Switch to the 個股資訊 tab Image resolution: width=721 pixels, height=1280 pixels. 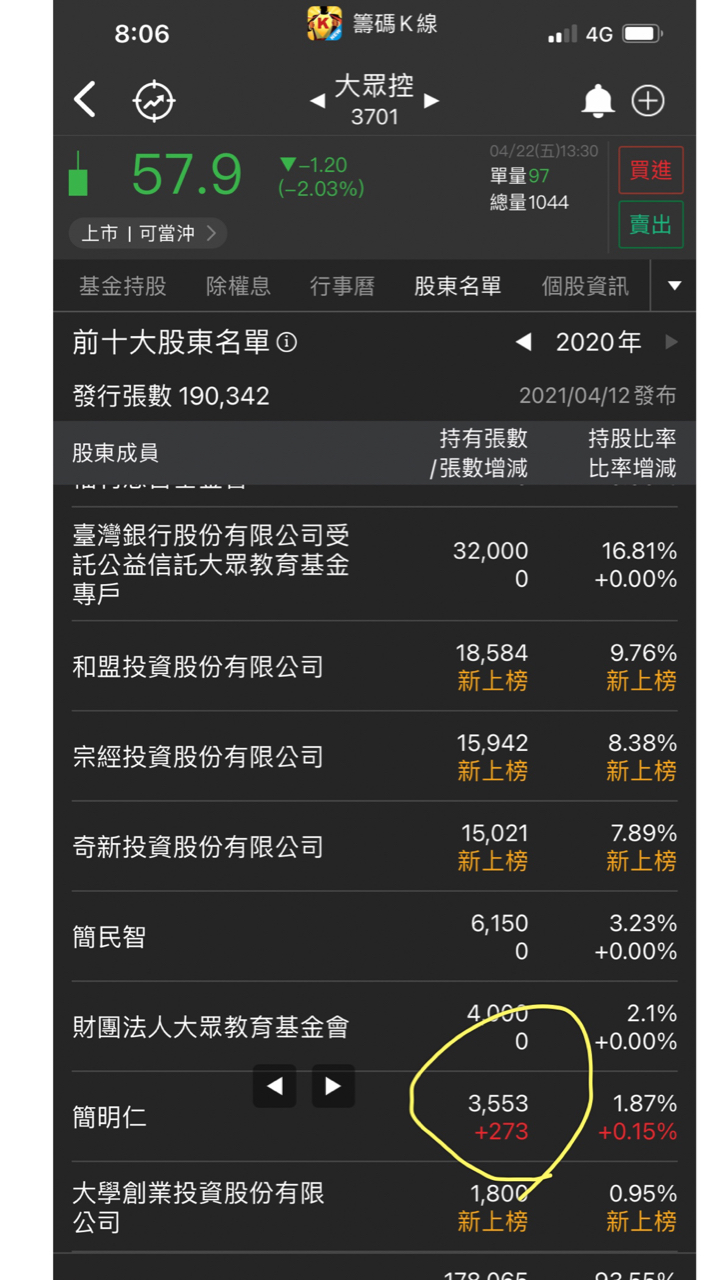click(x=585, y=287)
